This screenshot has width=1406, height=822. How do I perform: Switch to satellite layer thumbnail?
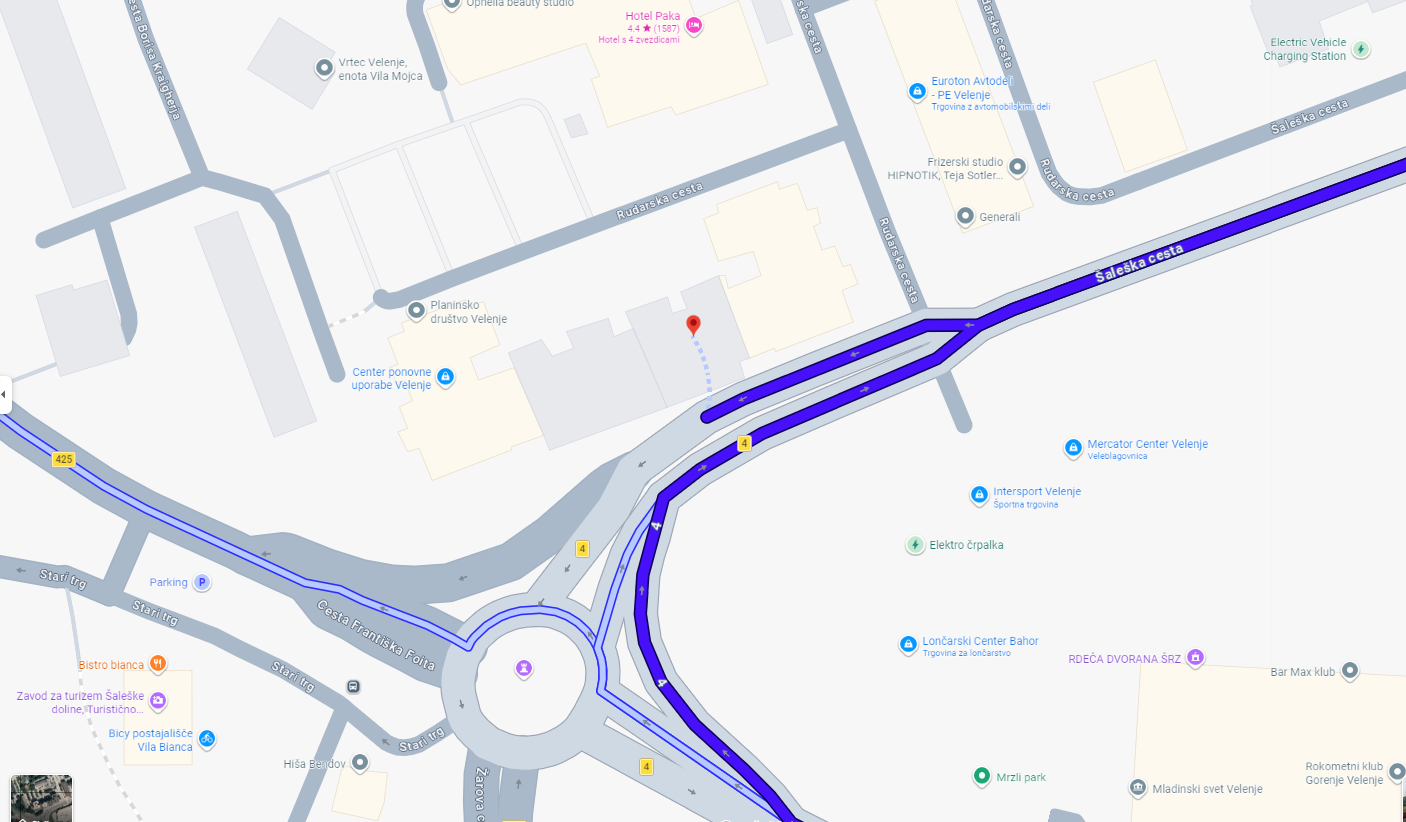[x=41, y=798]
